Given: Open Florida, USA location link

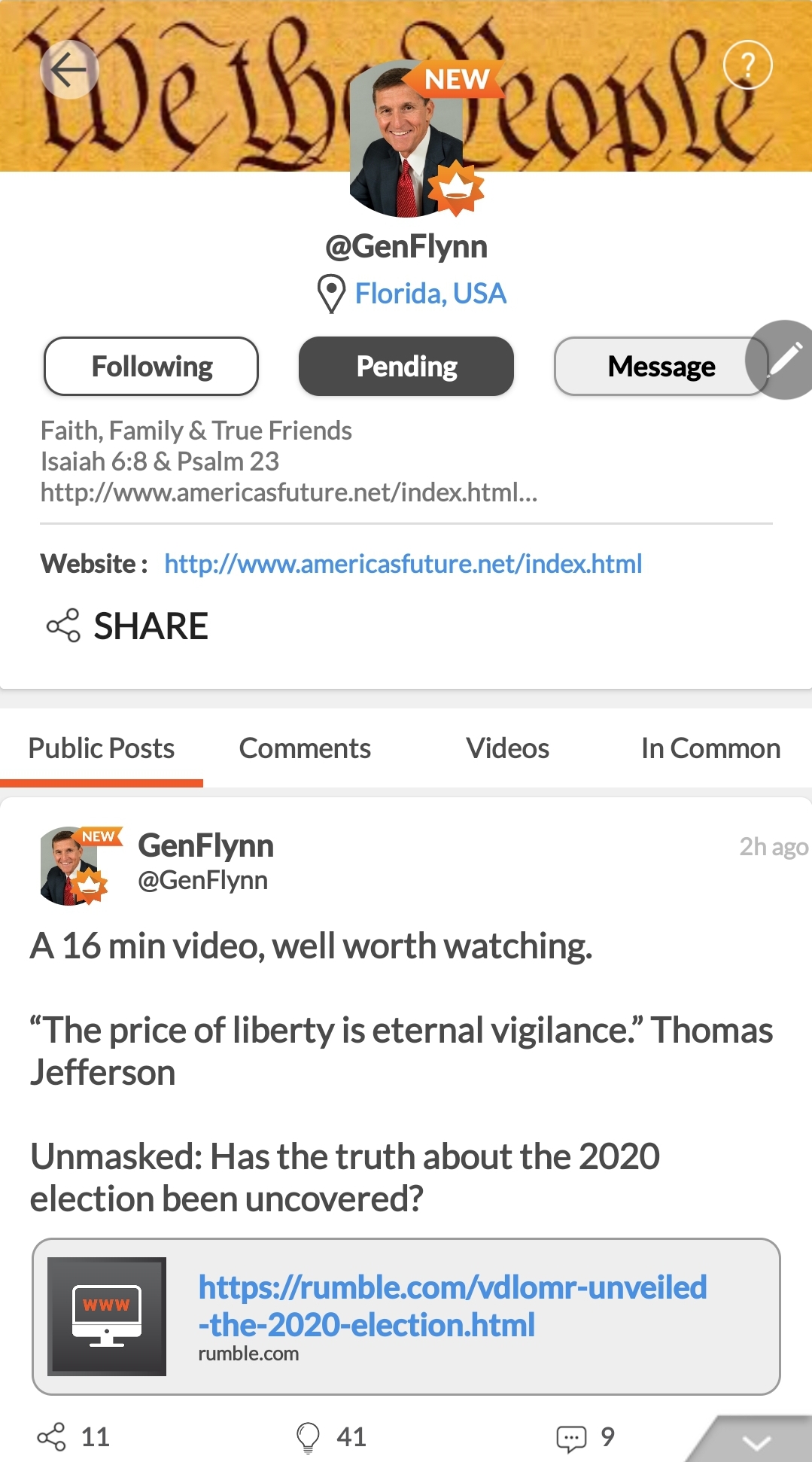Looking at the screenshot, I should point(430,294).
